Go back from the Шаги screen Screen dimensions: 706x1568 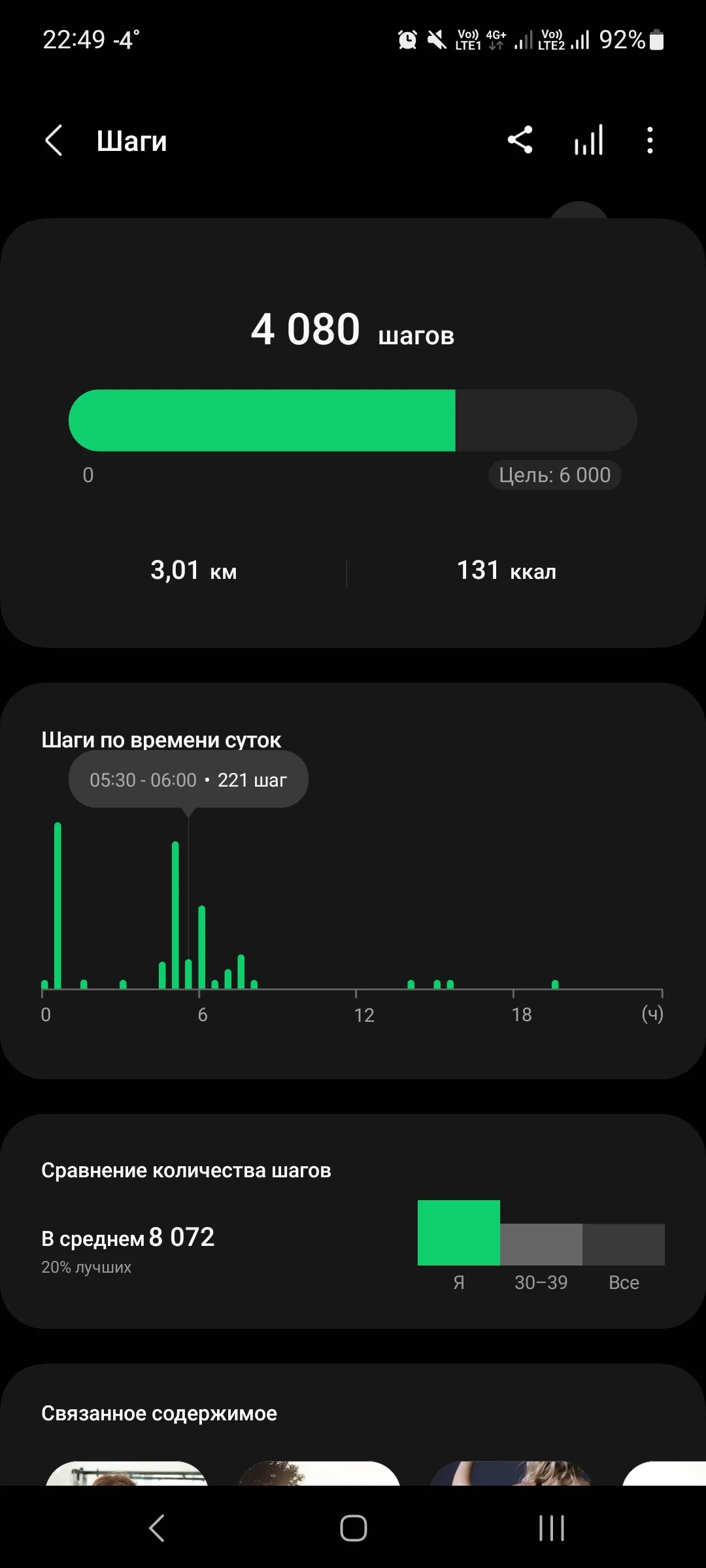coord(54,140)
